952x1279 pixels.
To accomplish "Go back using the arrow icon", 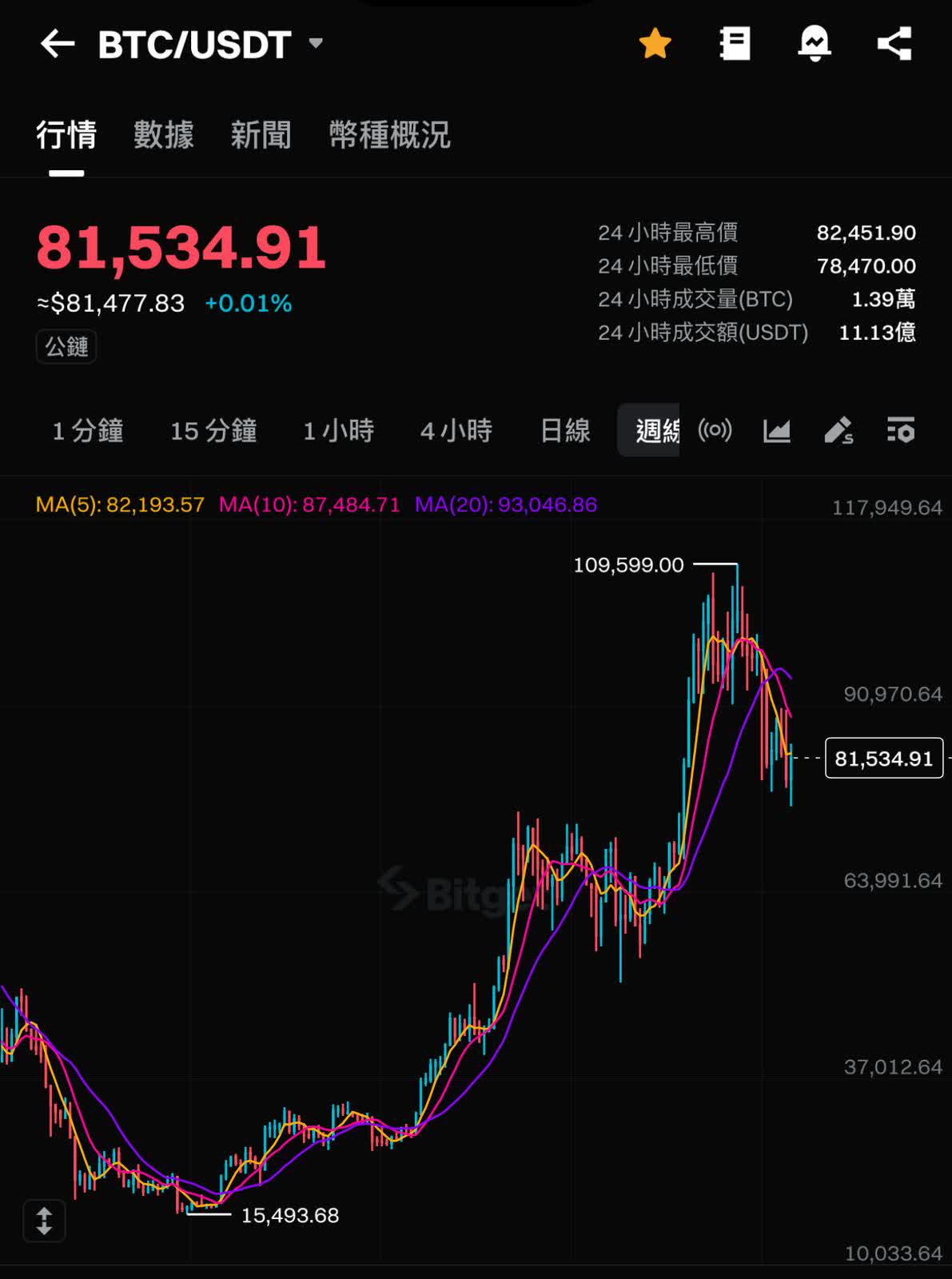I will [x=58, y=44].
